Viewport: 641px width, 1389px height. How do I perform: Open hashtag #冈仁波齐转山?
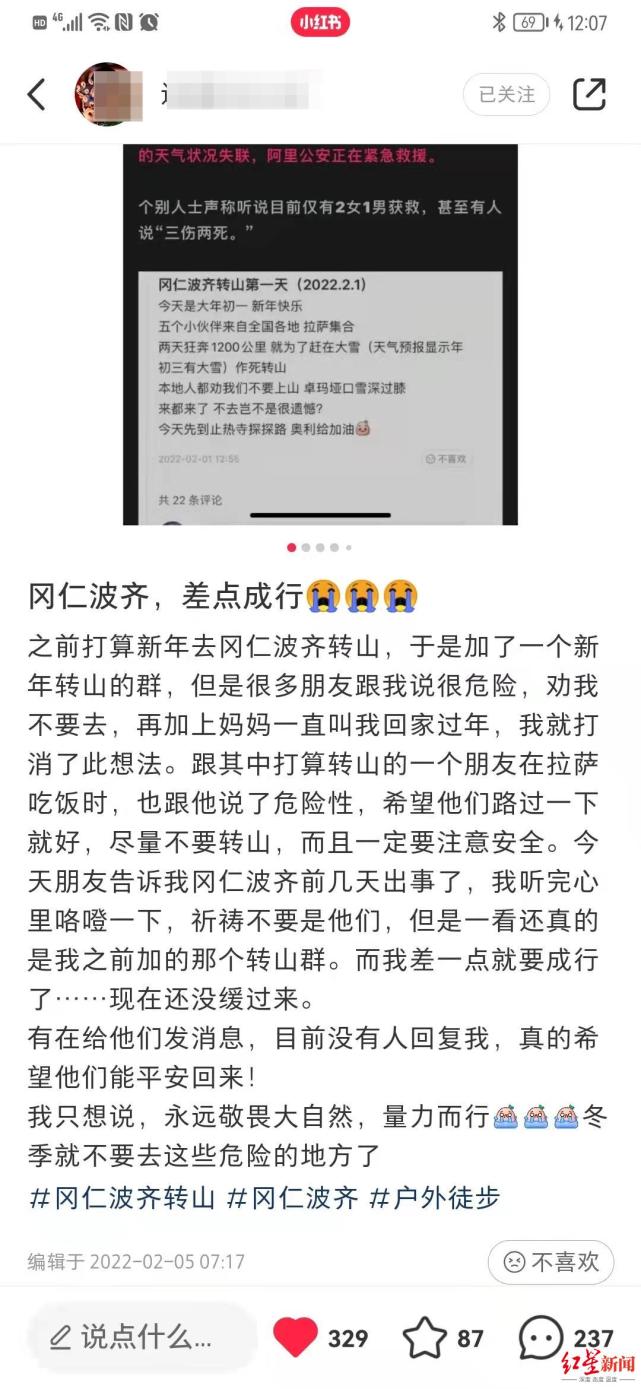[122, 1197]
